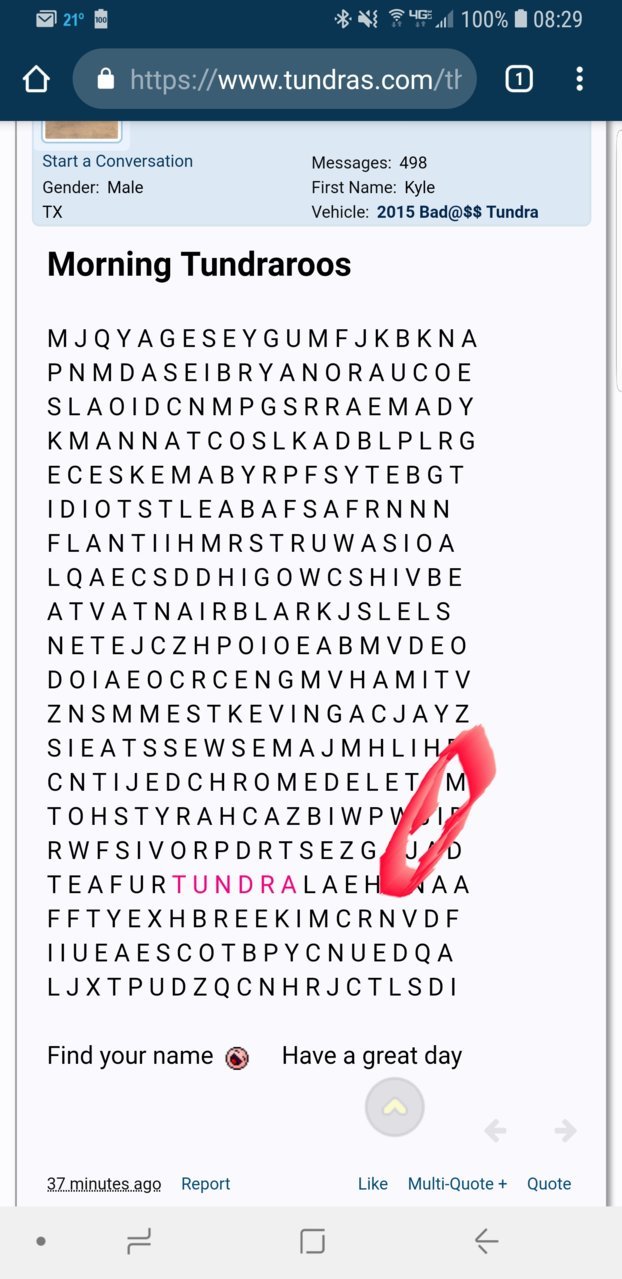Open recent apps from the navigation bar

(x=138, y=1241)
